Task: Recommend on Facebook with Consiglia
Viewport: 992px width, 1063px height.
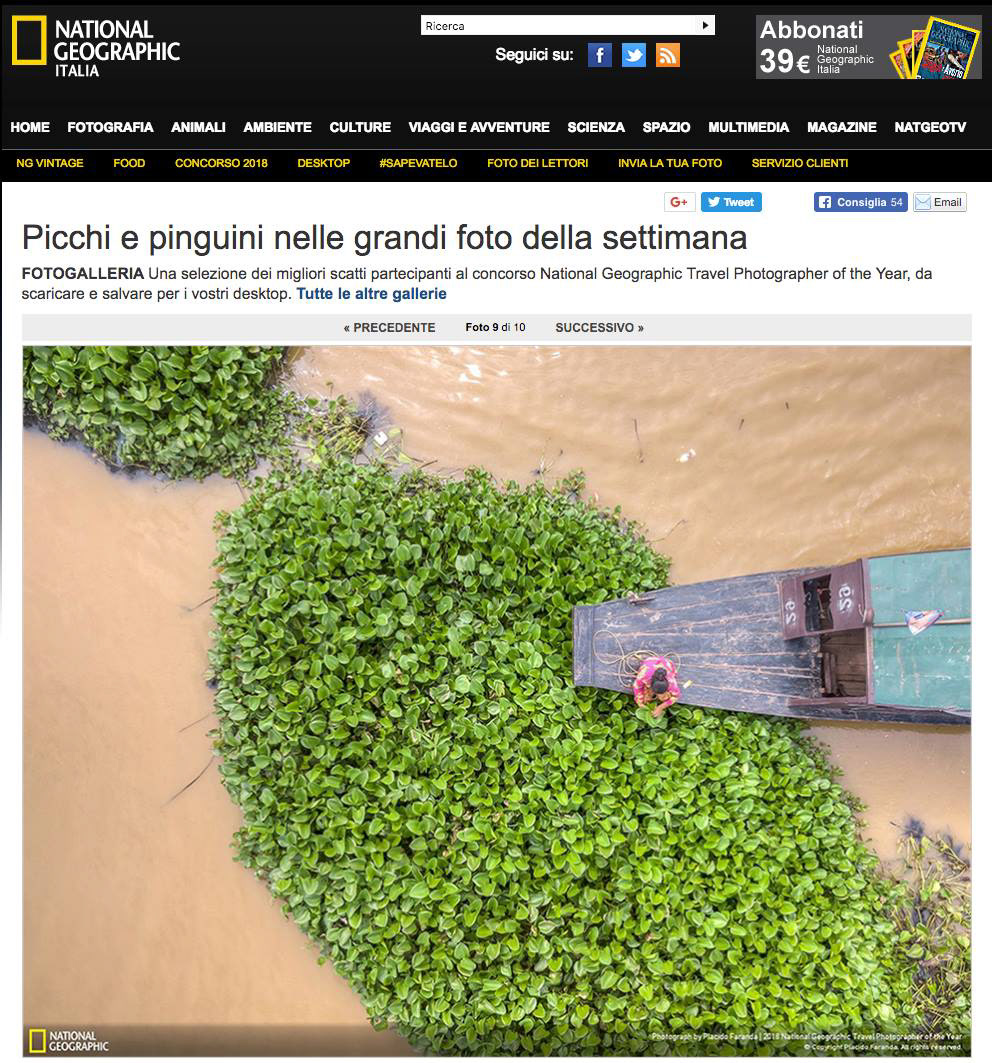Action: 860,202
